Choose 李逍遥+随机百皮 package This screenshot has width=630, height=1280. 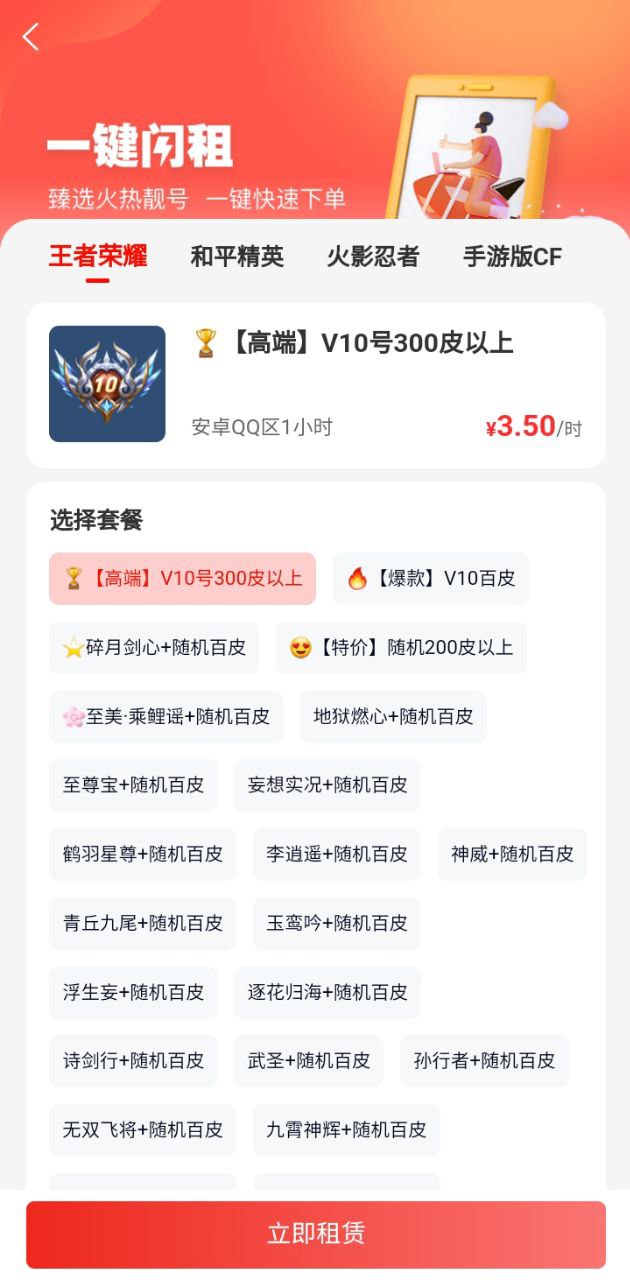pos(336,854)
